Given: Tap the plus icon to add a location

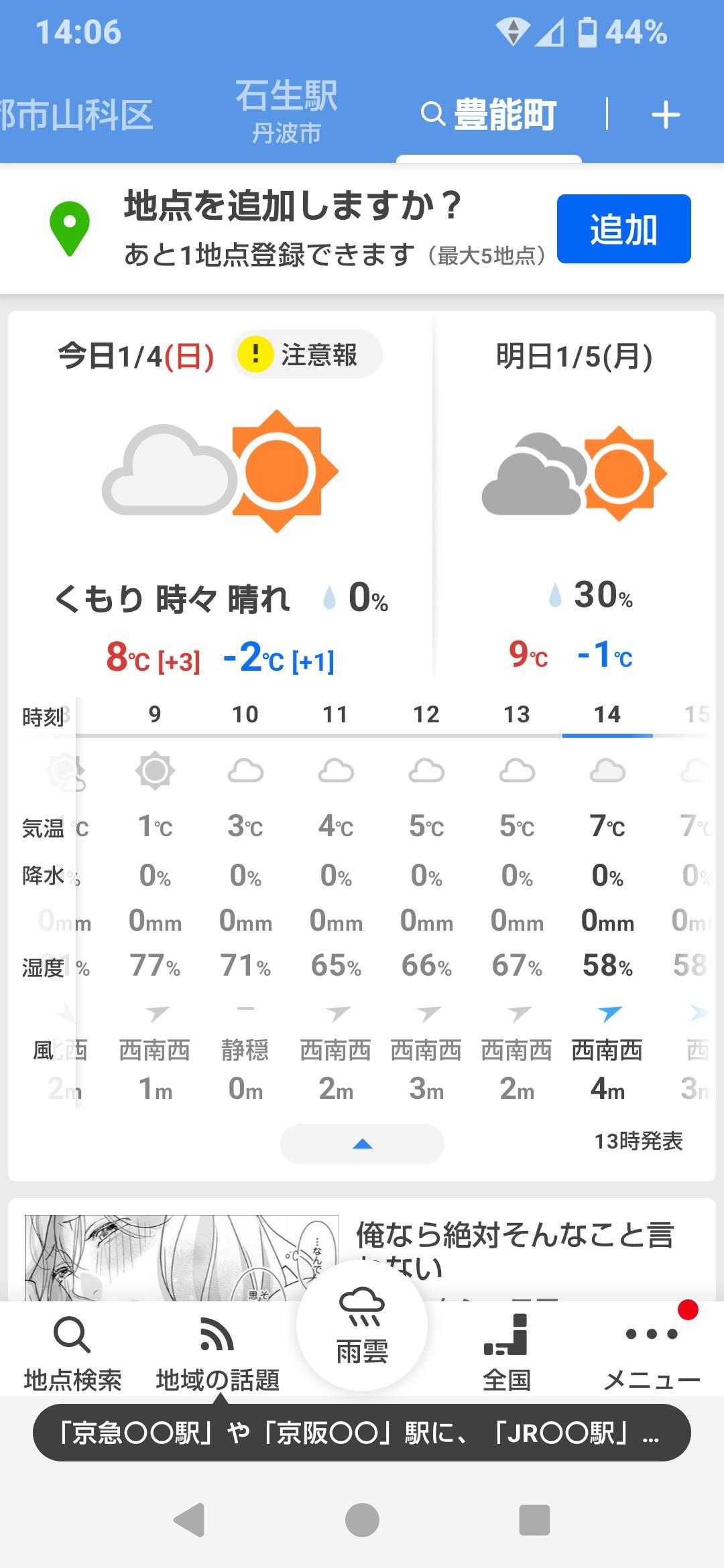Looking at the screenshot, I should 665,115.
